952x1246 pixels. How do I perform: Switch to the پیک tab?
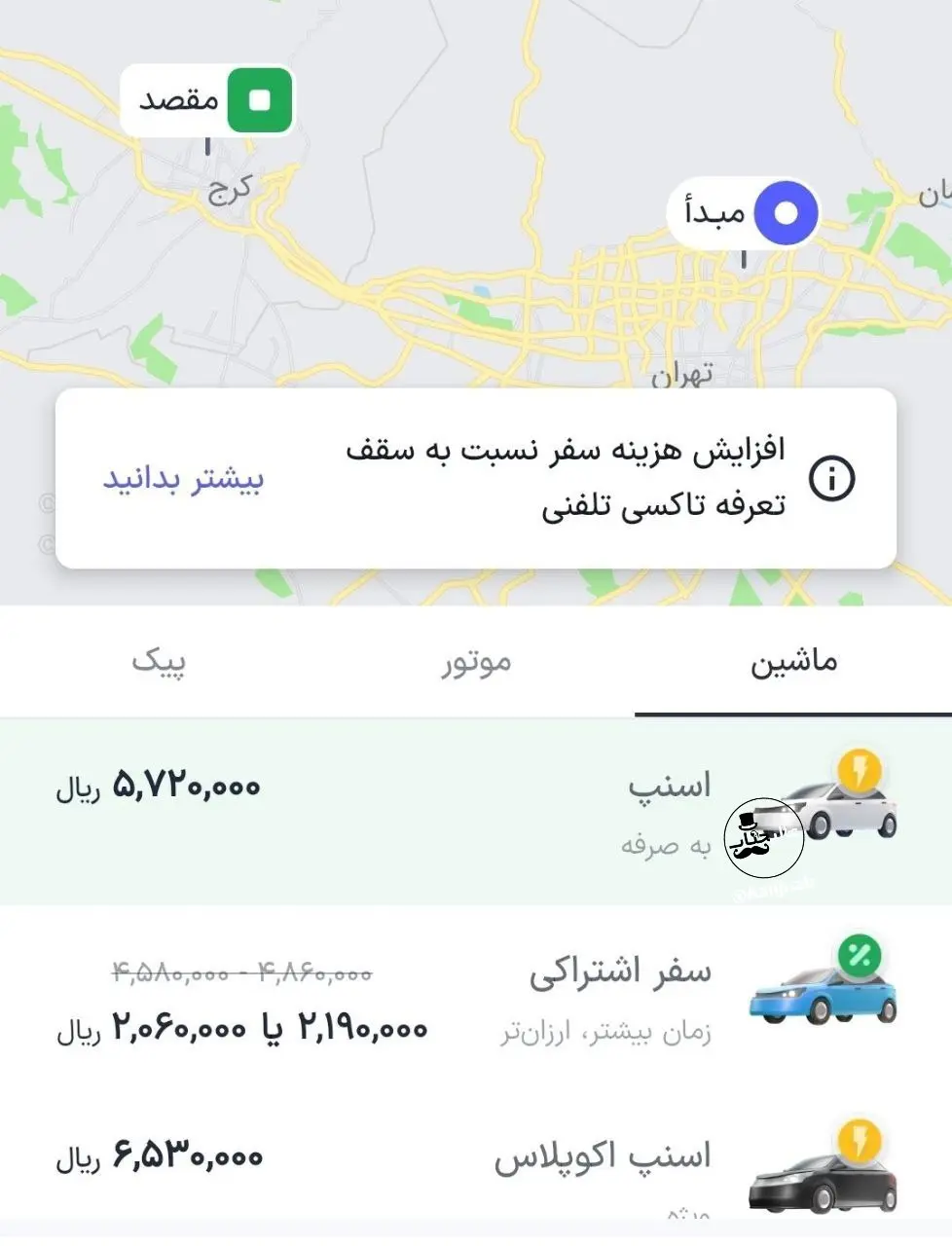tap(159, 662)
